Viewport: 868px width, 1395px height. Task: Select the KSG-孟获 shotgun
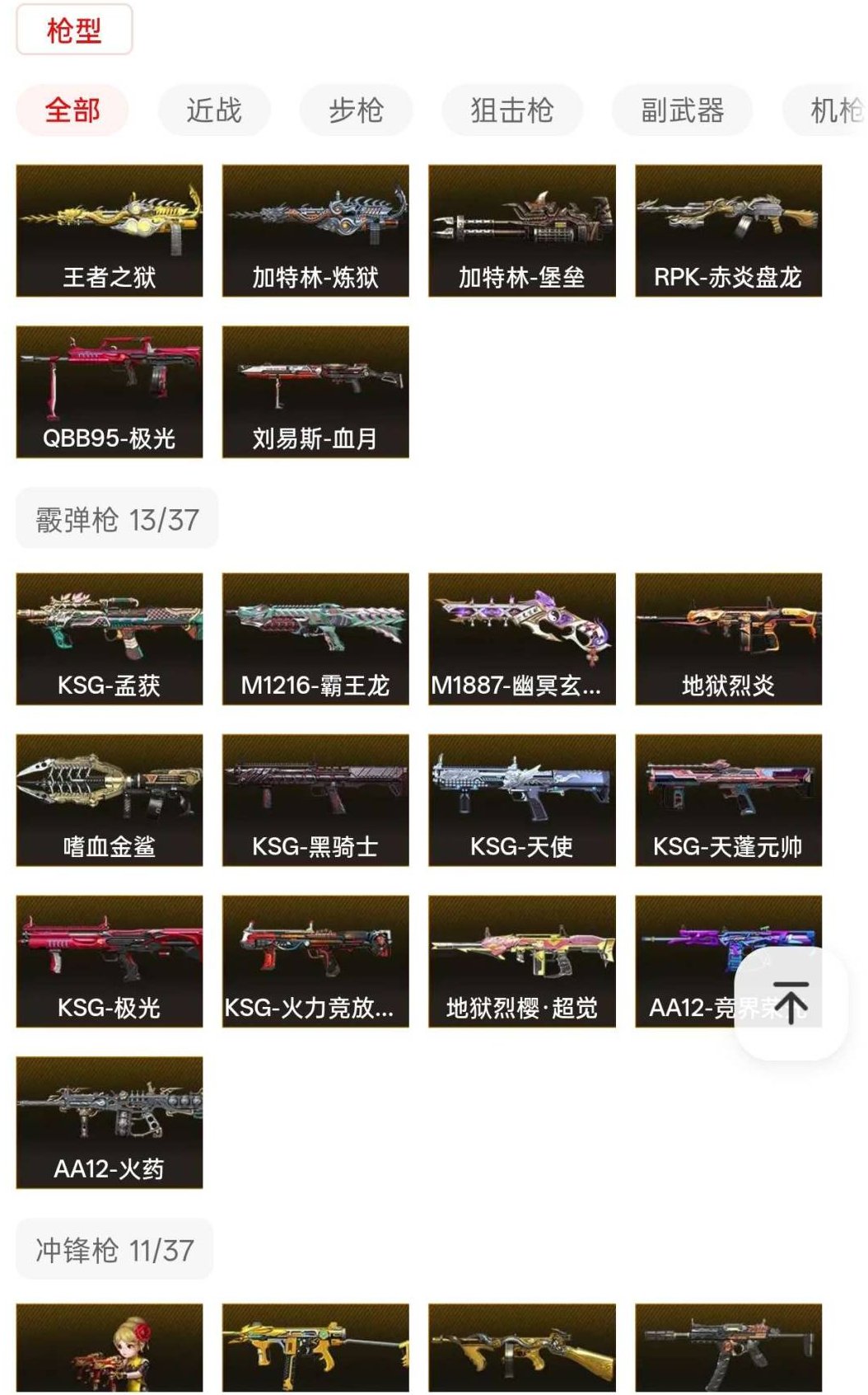(108, 639)
